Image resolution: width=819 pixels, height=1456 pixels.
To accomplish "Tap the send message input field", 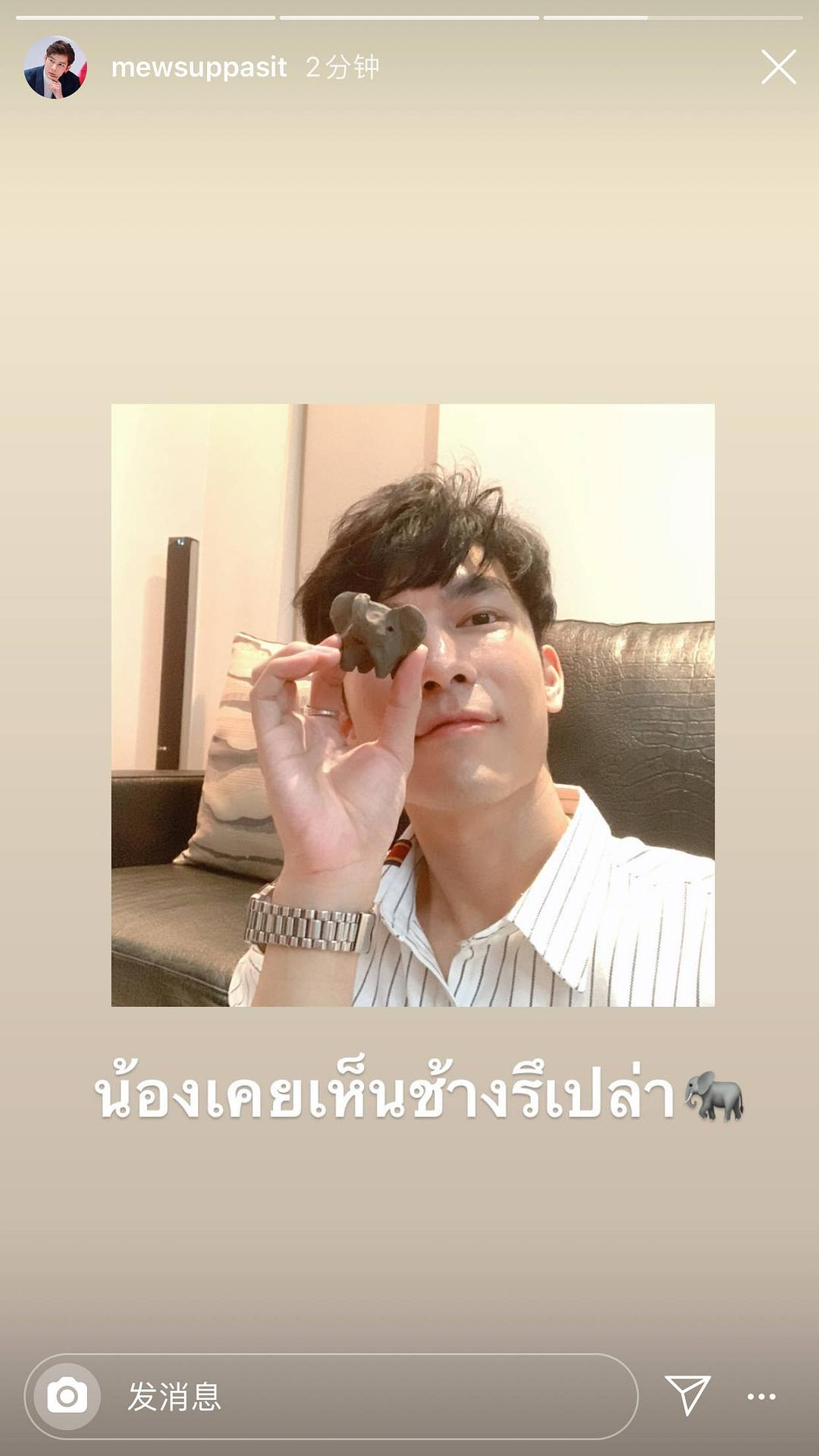I will (364, 1396).
